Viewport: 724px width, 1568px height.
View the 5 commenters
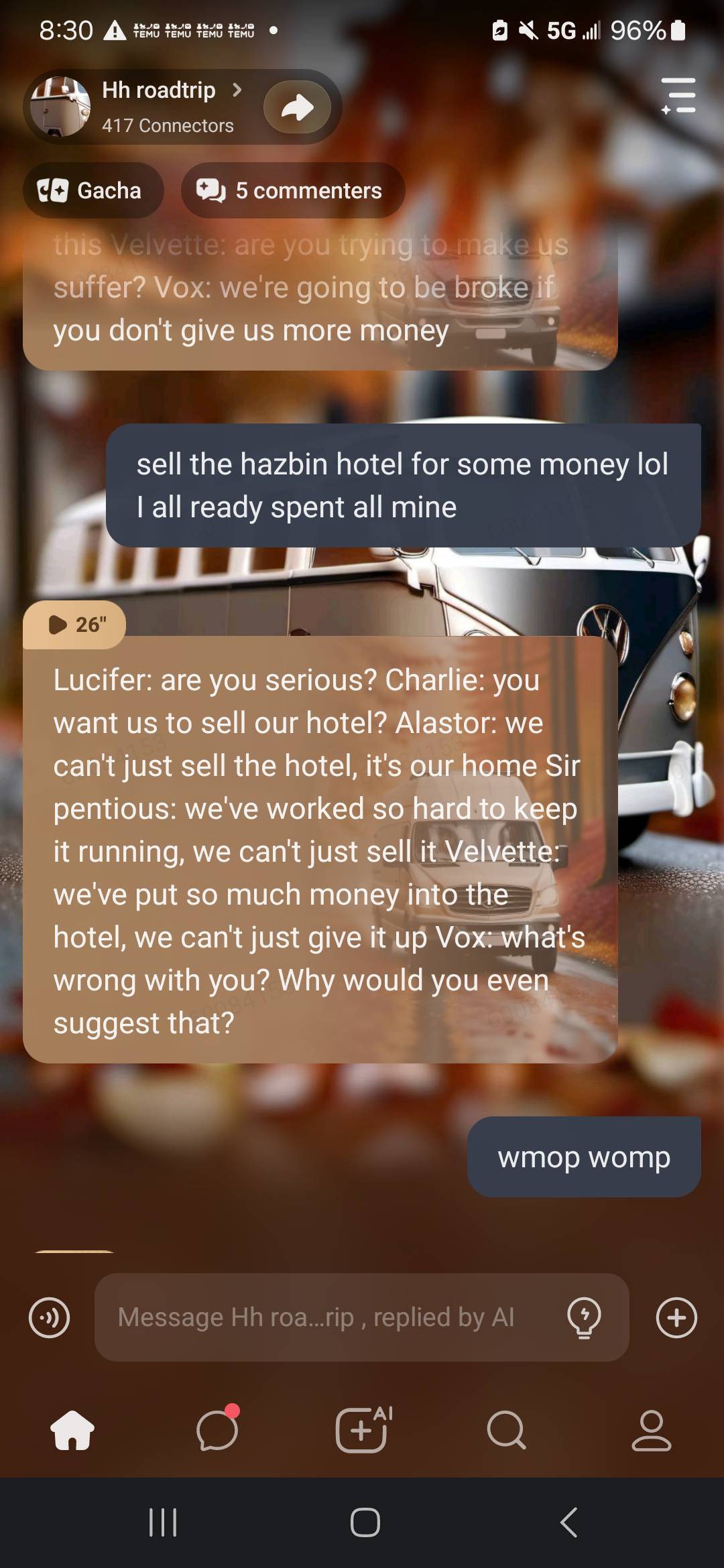[292, 191]
